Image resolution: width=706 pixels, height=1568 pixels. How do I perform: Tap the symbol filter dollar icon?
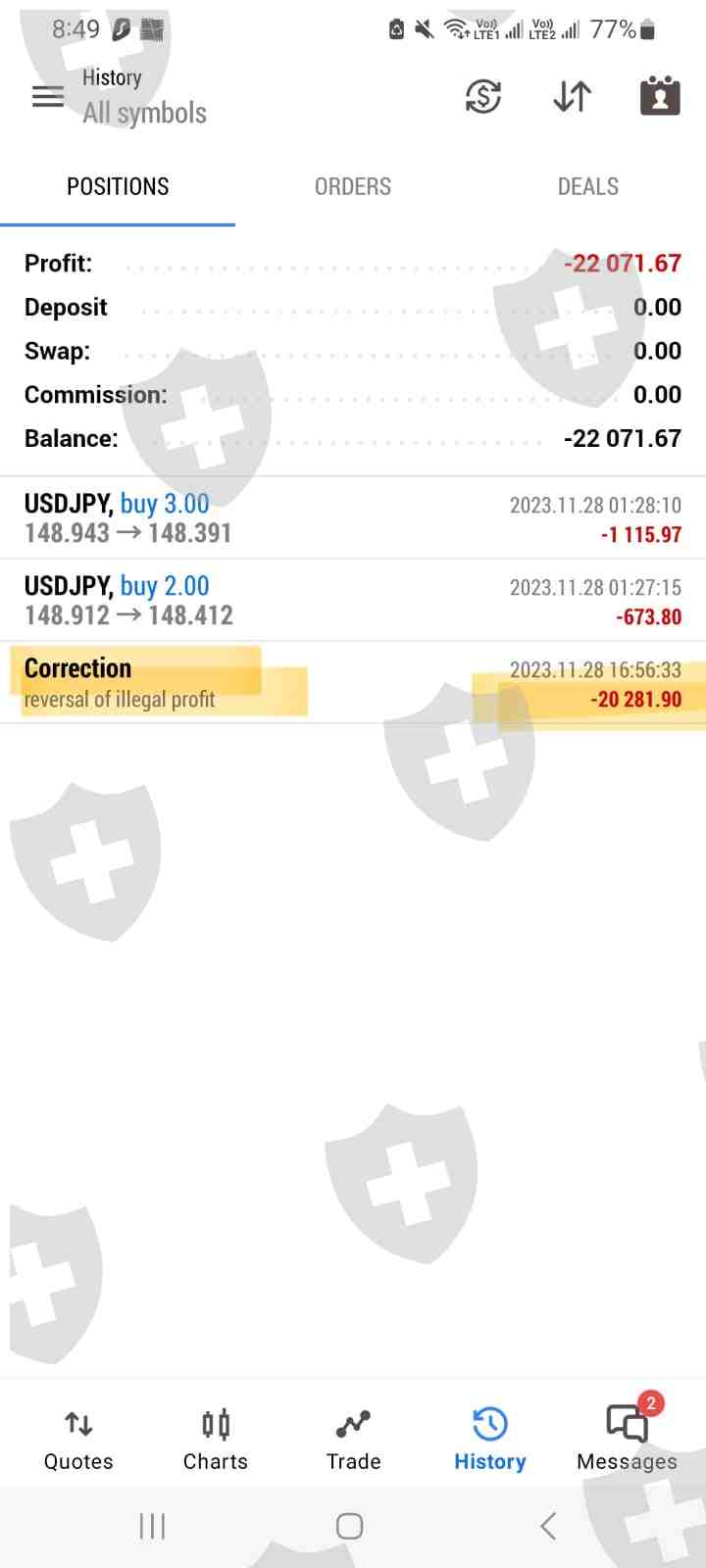[x=482, y=96]
